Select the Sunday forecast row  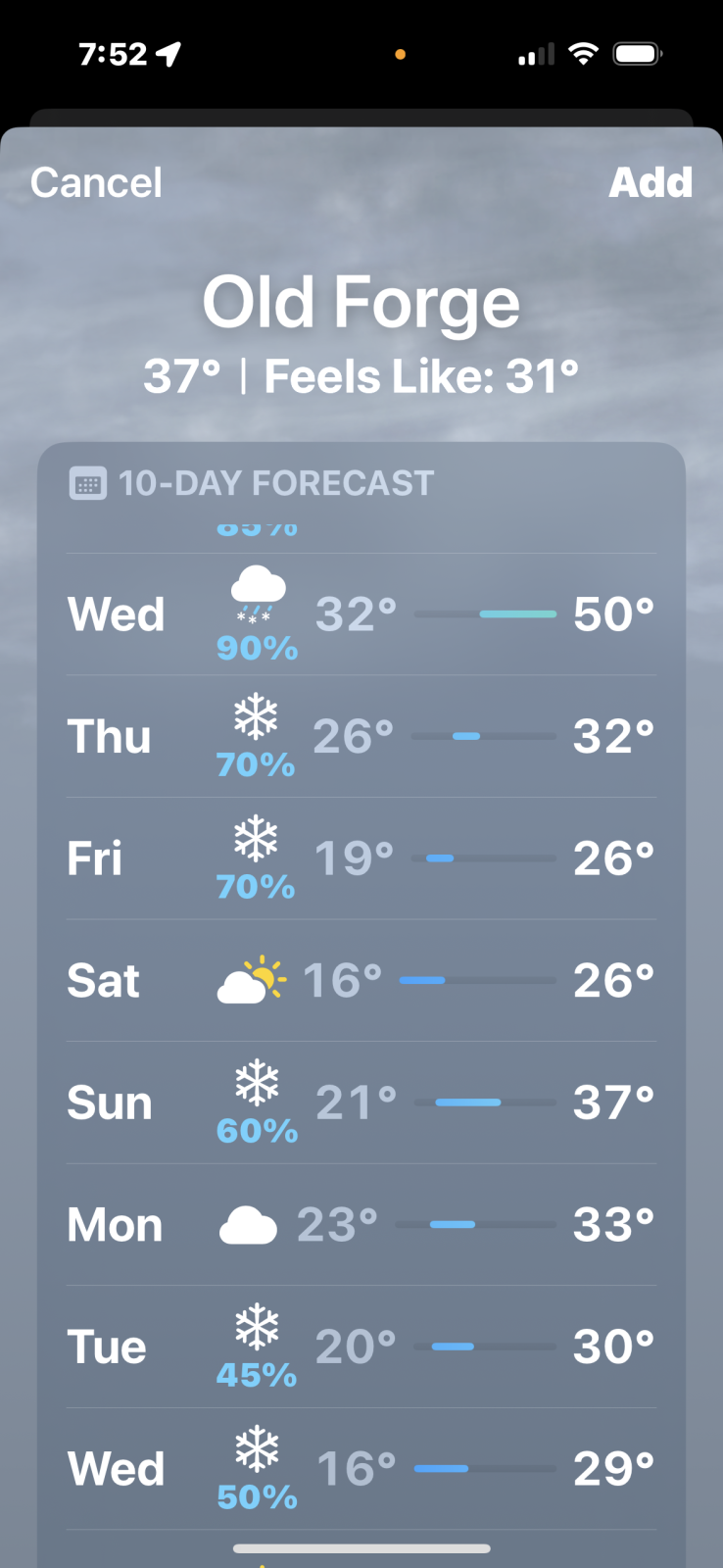click(x=361, y=1102)
